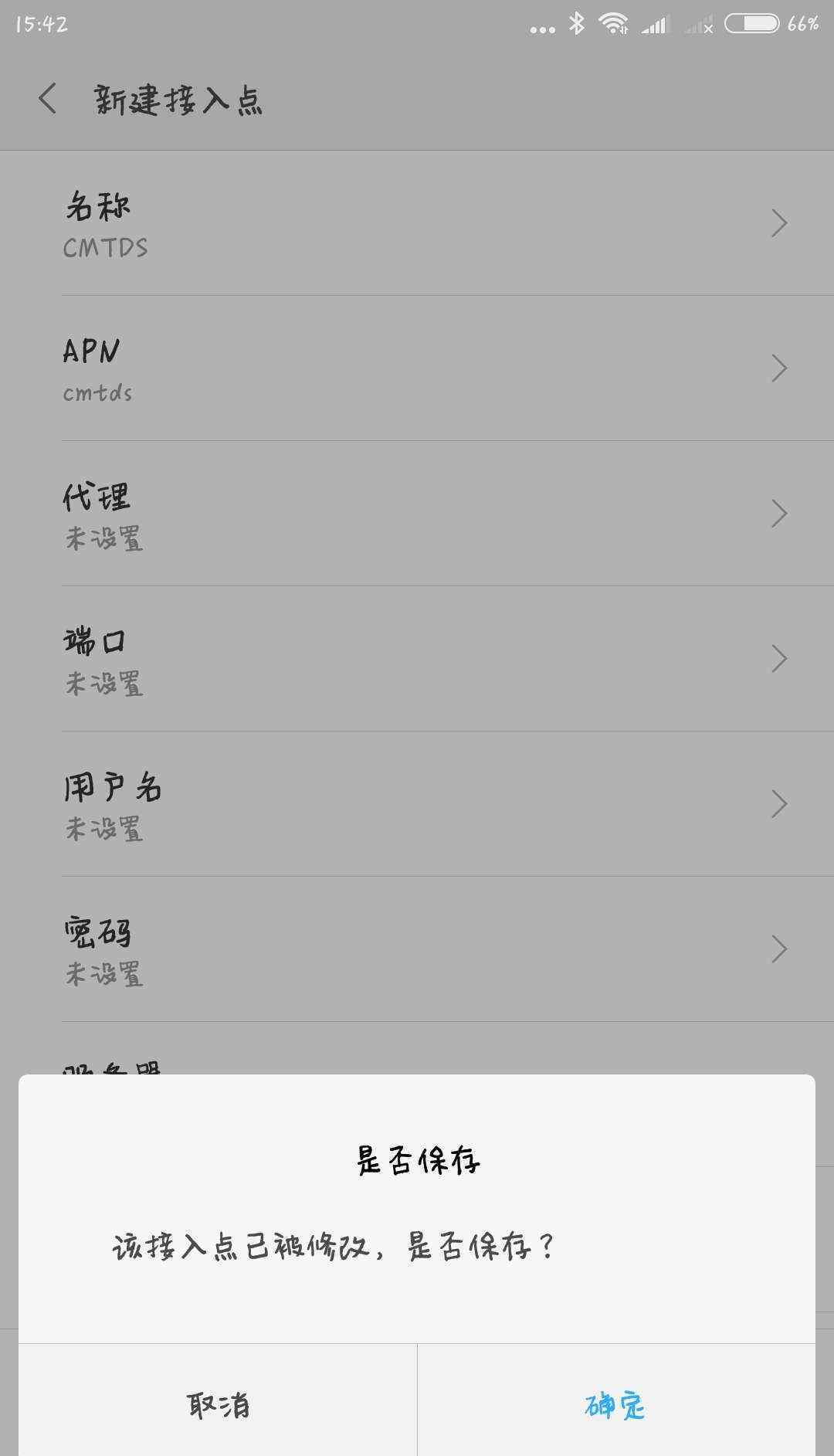Tap 确定 to save the access point
834x1456 pixels.
615,1404
